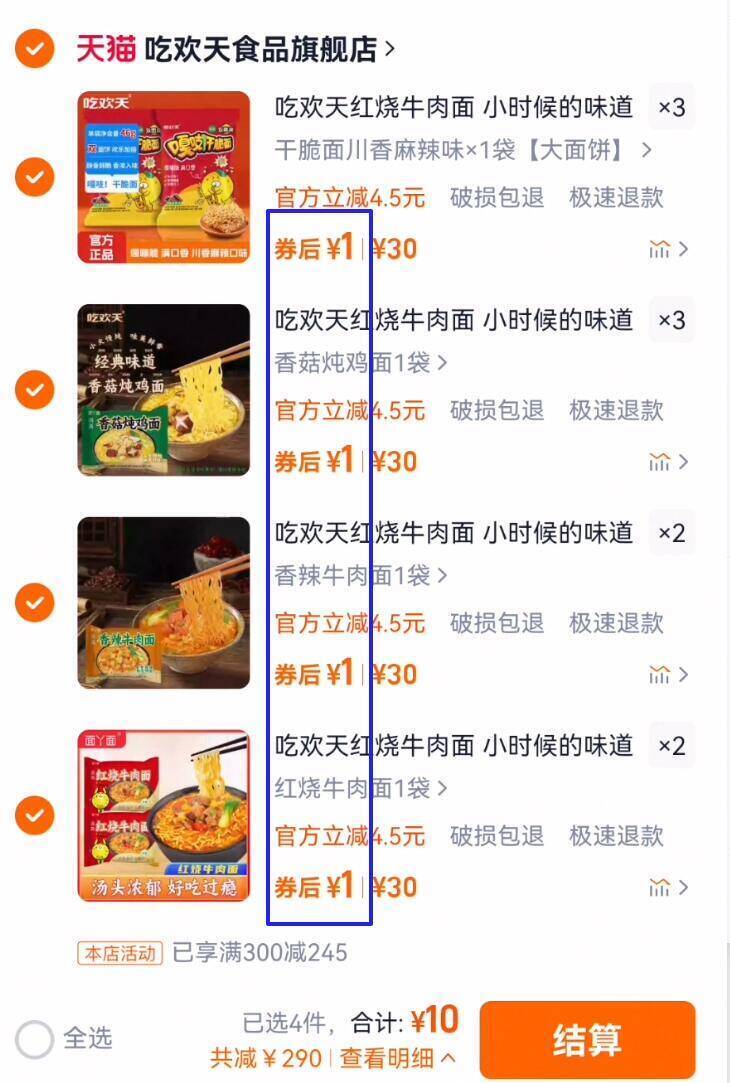Deselect the 红烧牛肉面 item checkbox
Screen dimensions: 730x1083
click(x=34, y=815)
